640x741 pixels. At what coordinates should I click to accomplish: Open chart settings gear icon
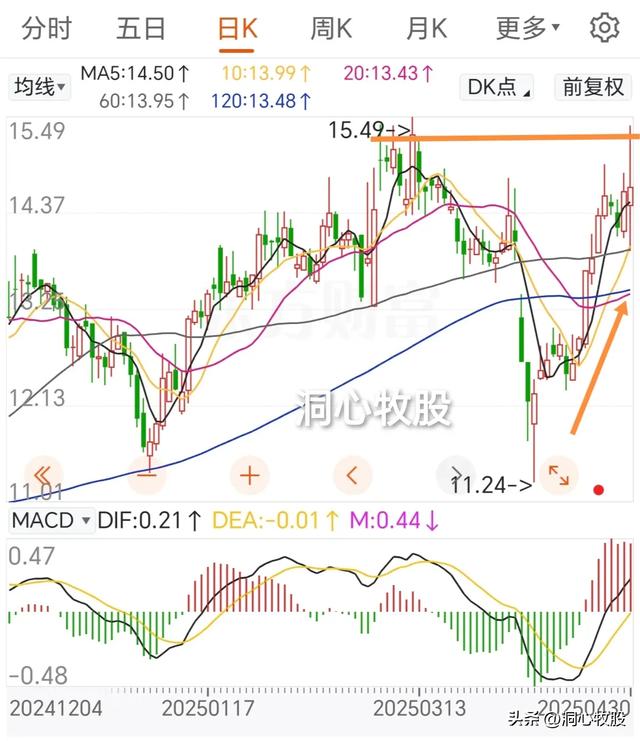click(605, 28)
